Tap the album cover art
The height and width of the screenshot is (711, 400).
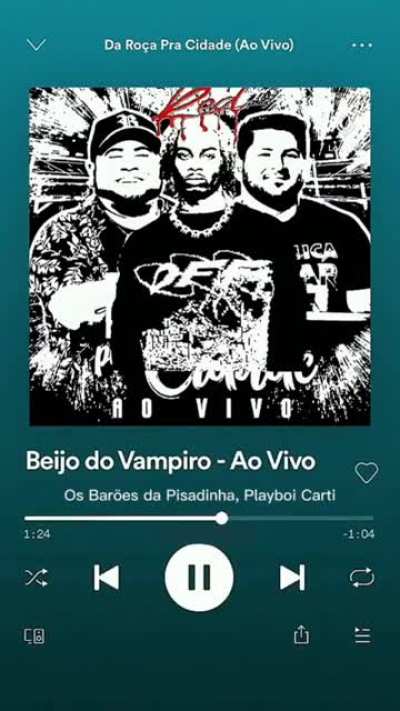tap(200, 256)
